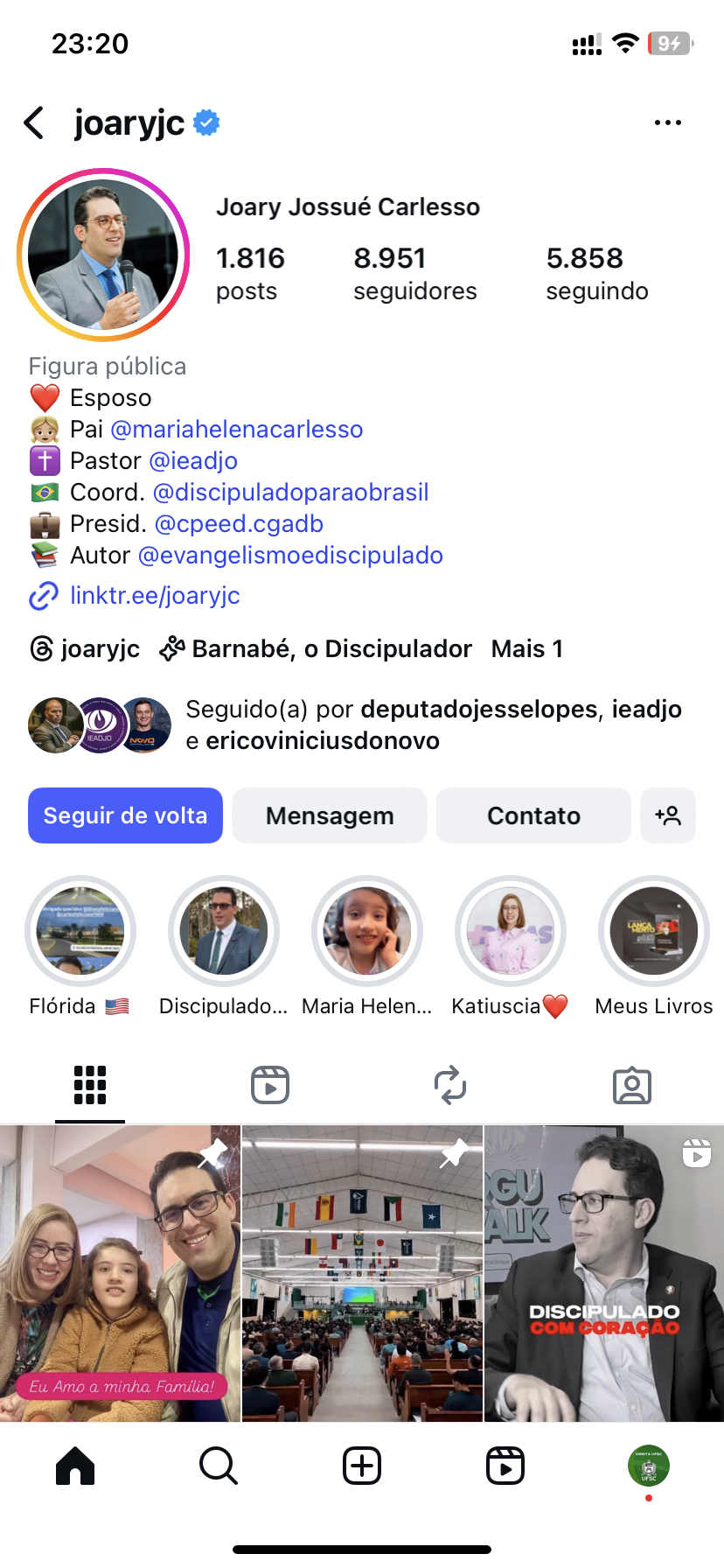Open the linktr.ee/joaryjc link

(x=154, y=596)
